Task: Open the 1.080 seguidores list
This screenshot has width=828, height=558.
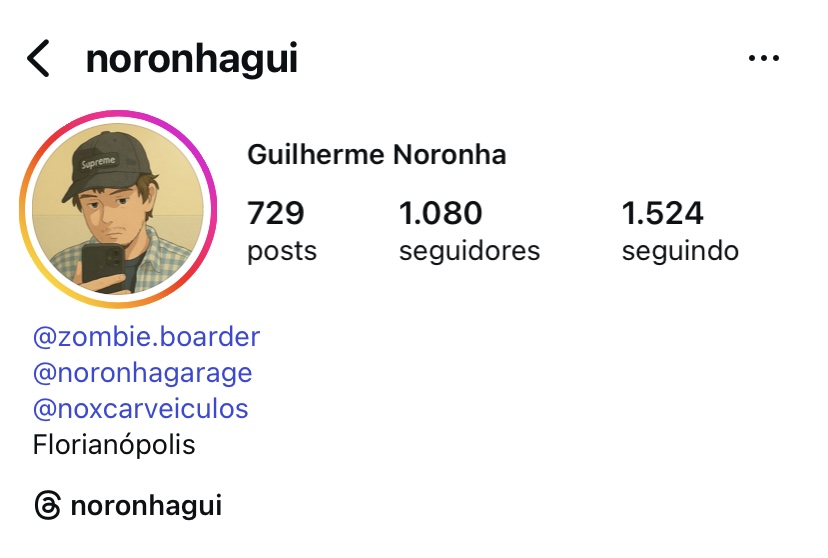Action: pos(468,231)
